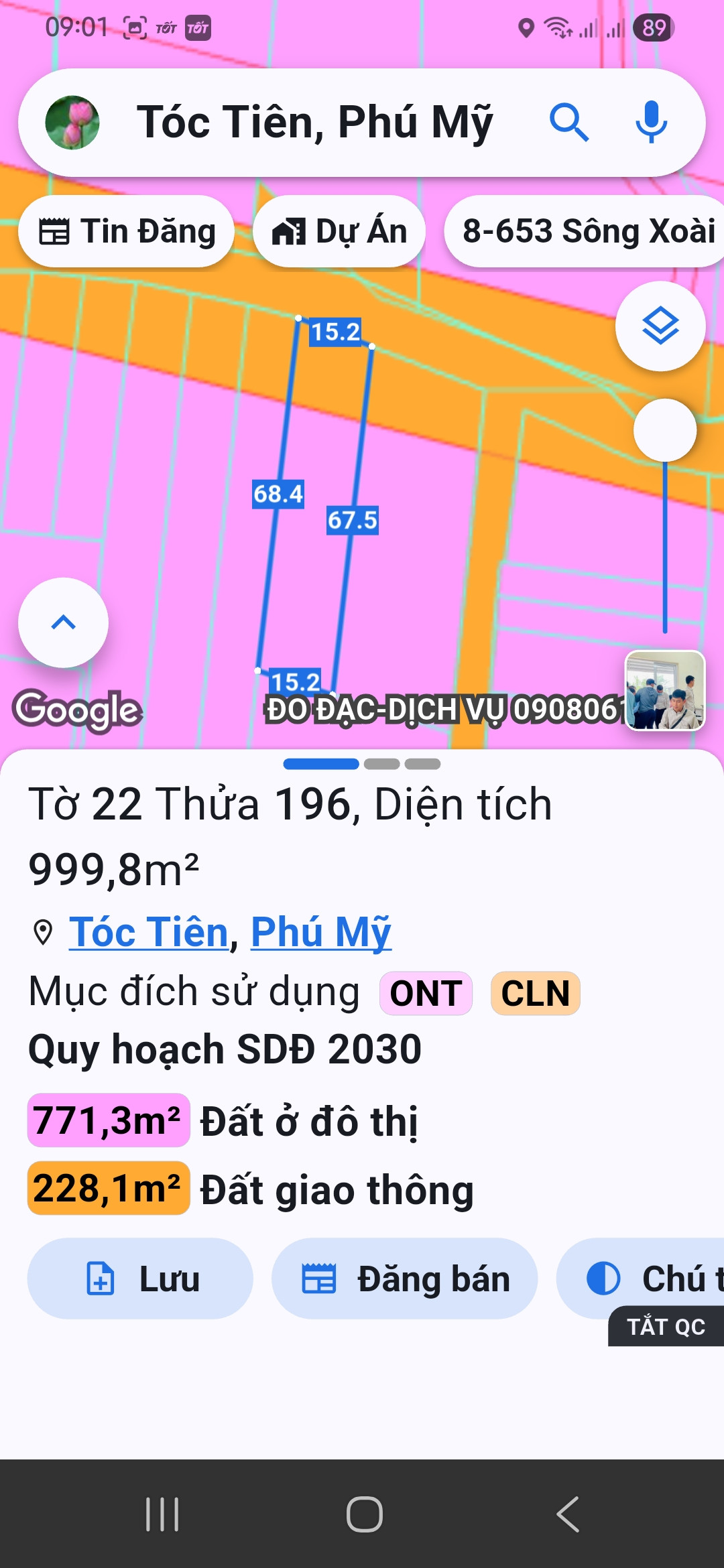Turn off ads with TẮT QC
724x1568 pixels.
666,1326
